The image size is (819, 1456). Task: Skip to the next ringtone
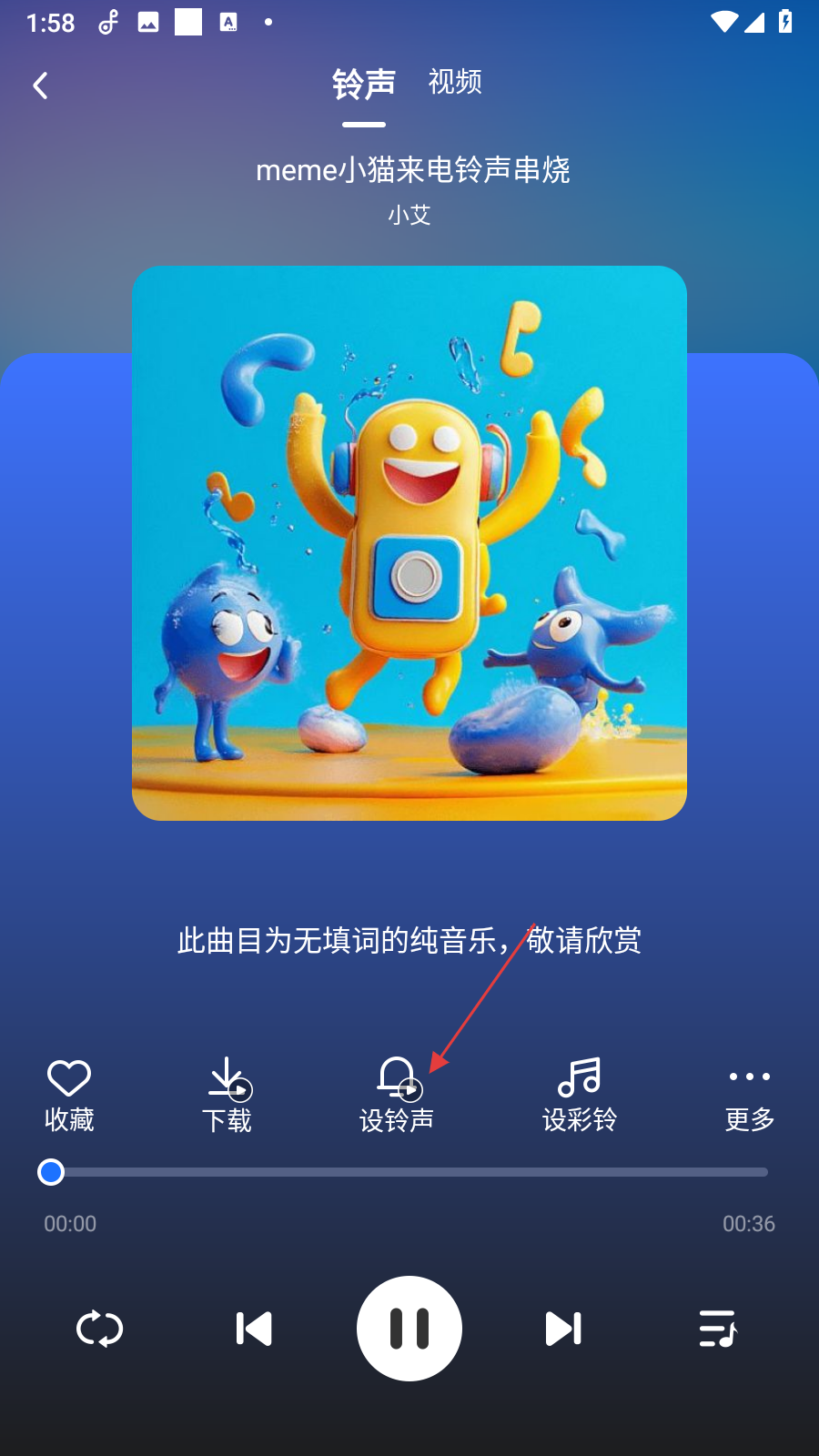coord(563,1329)
